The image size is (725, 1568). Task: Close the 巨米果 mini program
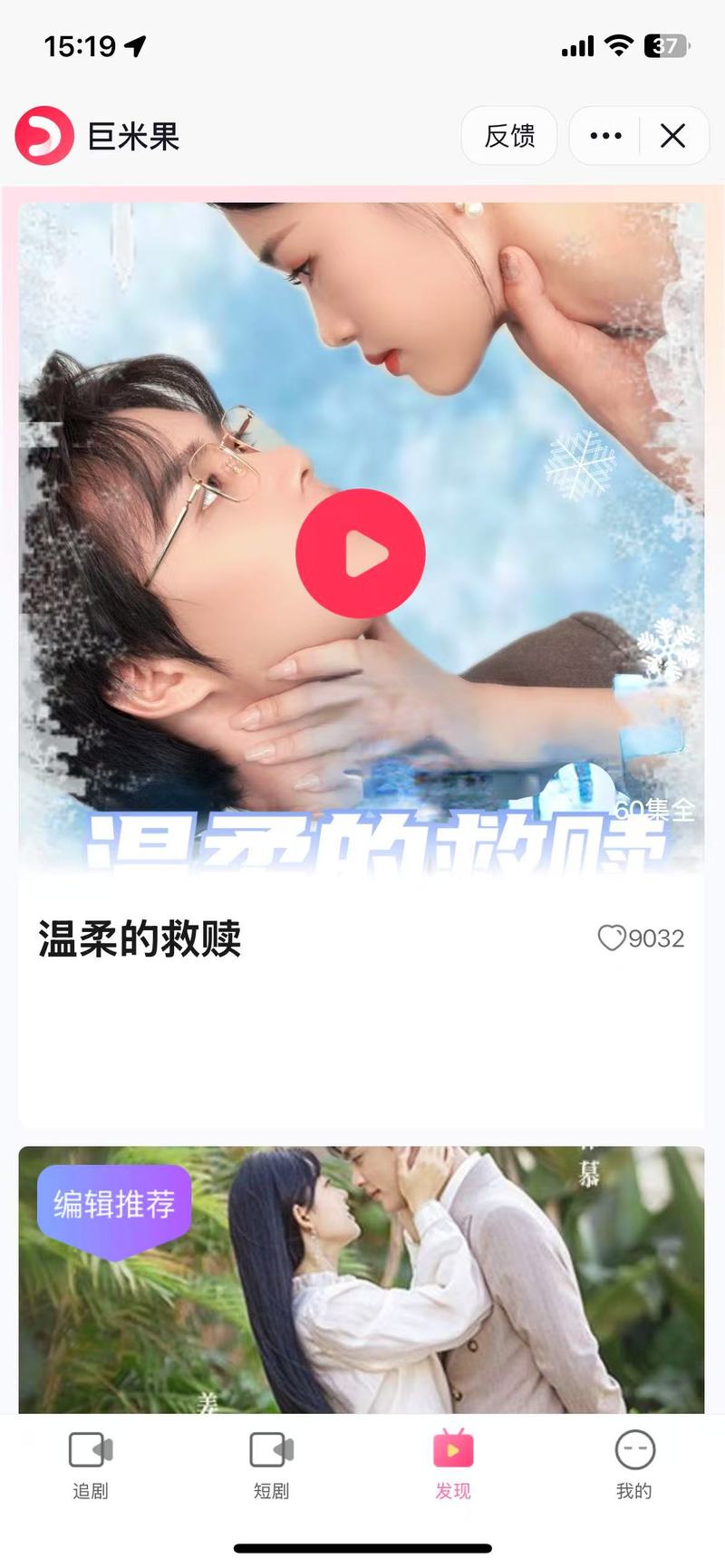tap(672, 136)
